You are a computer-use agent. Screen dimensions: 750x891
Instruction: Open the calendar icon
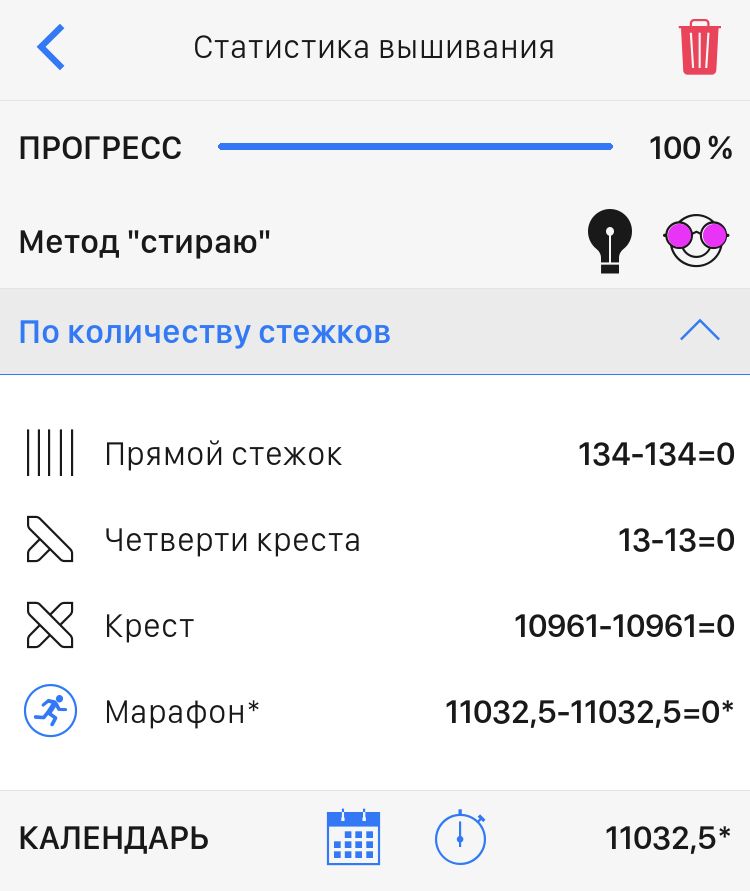(x=354, y=837)
